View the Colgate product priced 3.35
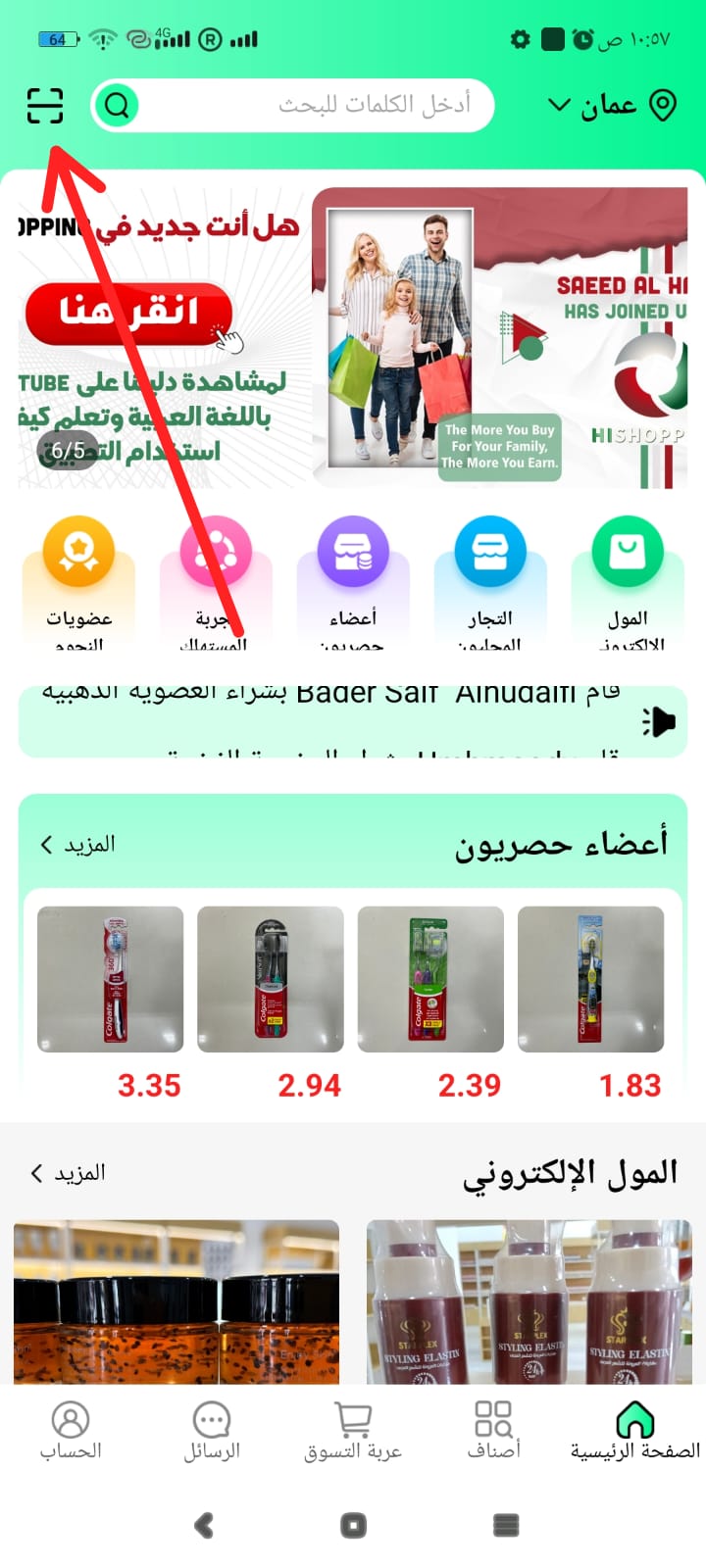The image size is (706, 1568). pyautogui.click(x=111, y=980)
